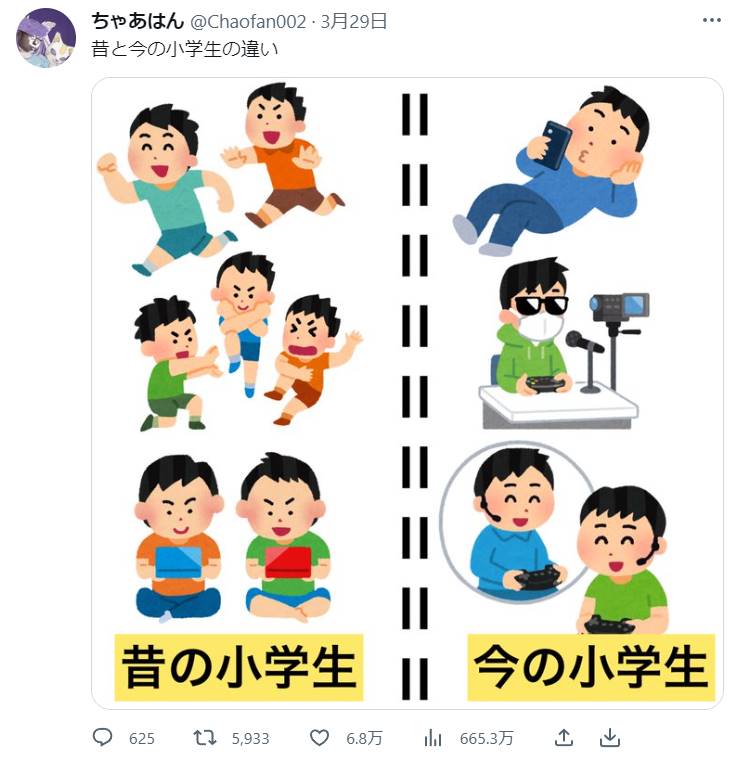The height and width of the screenshot is (758, 735).
Task: Like the tweet with 6.8万 likes
Action: pos(319,738)
